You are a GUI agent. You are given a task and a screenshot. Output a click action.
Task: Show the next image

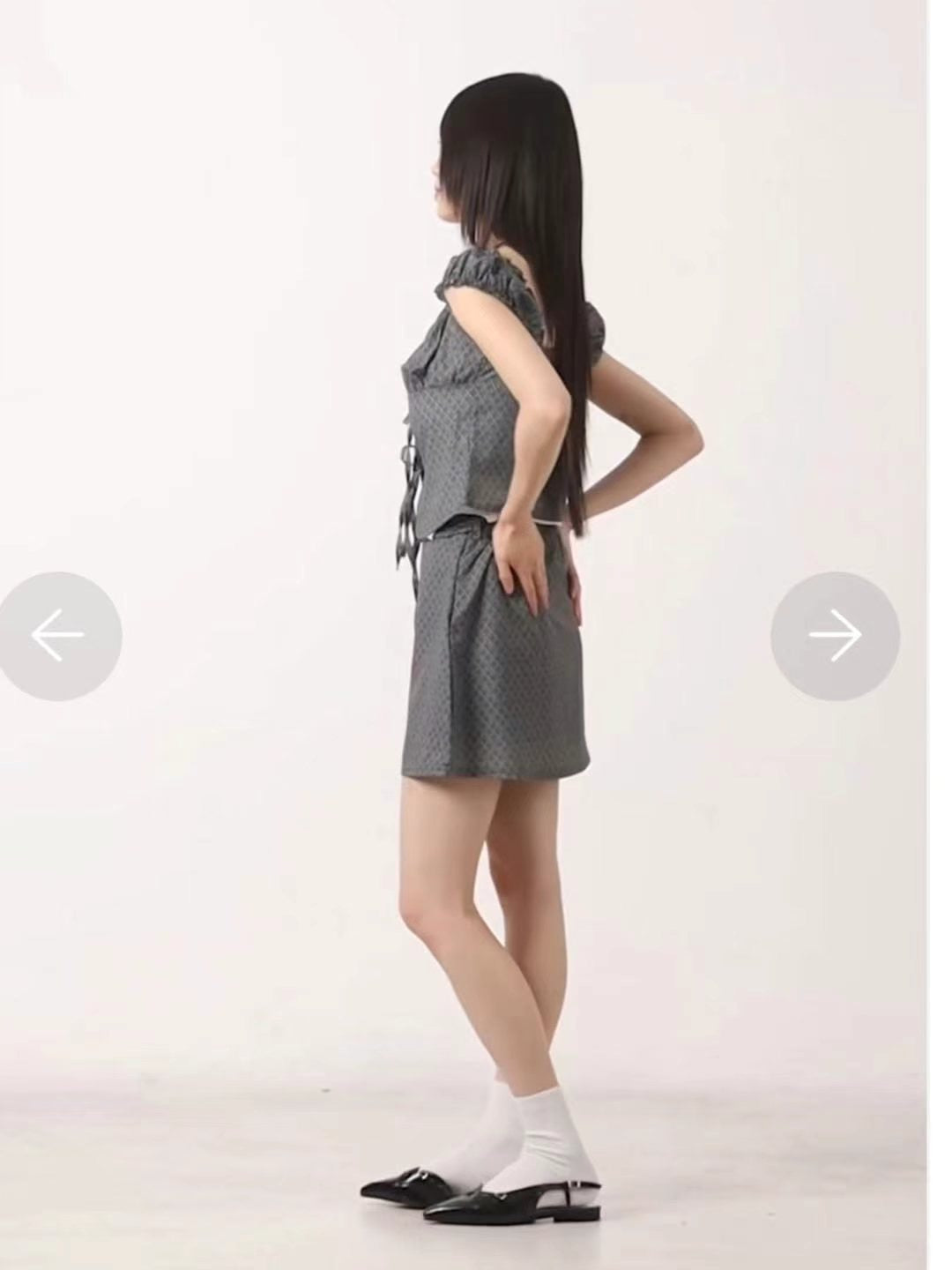(x=834, y=635)
